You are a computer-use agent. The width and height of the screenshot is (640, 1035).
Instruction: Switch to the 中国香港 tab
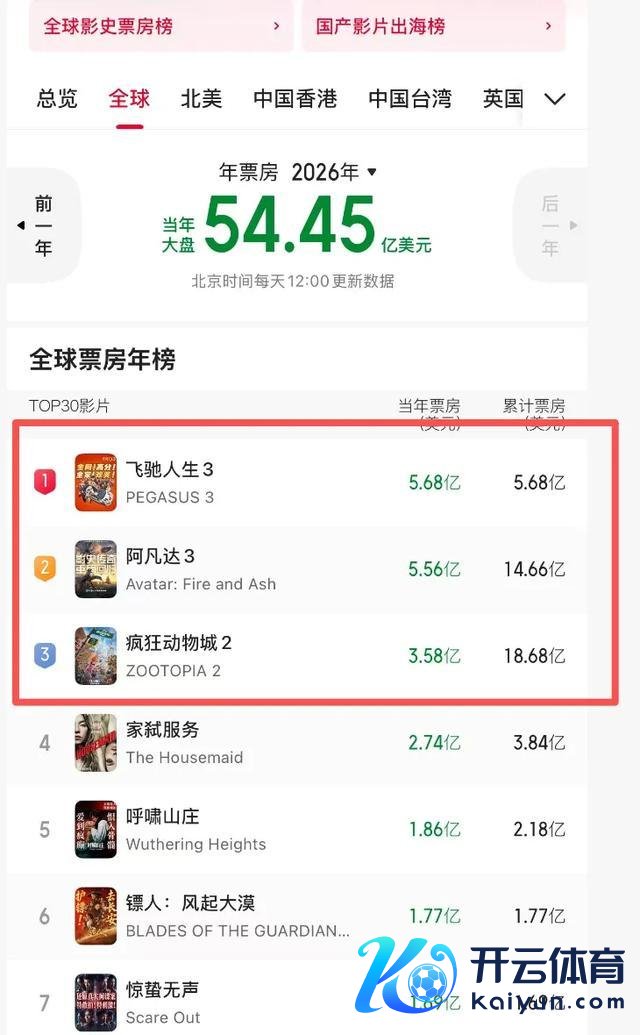point(295,98)
